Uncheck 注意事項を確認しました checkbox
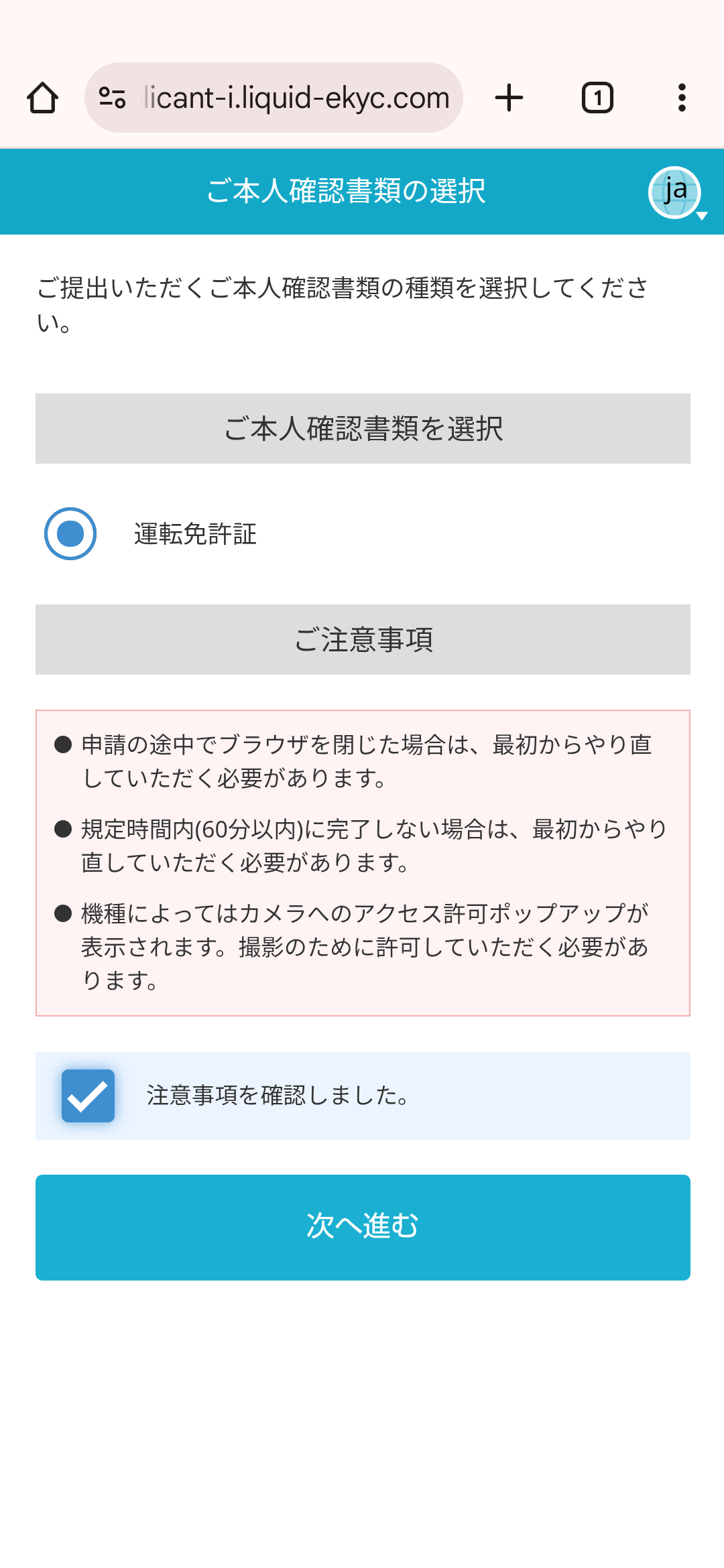This screenshot has height=1568, width=724. point(88,1096)
